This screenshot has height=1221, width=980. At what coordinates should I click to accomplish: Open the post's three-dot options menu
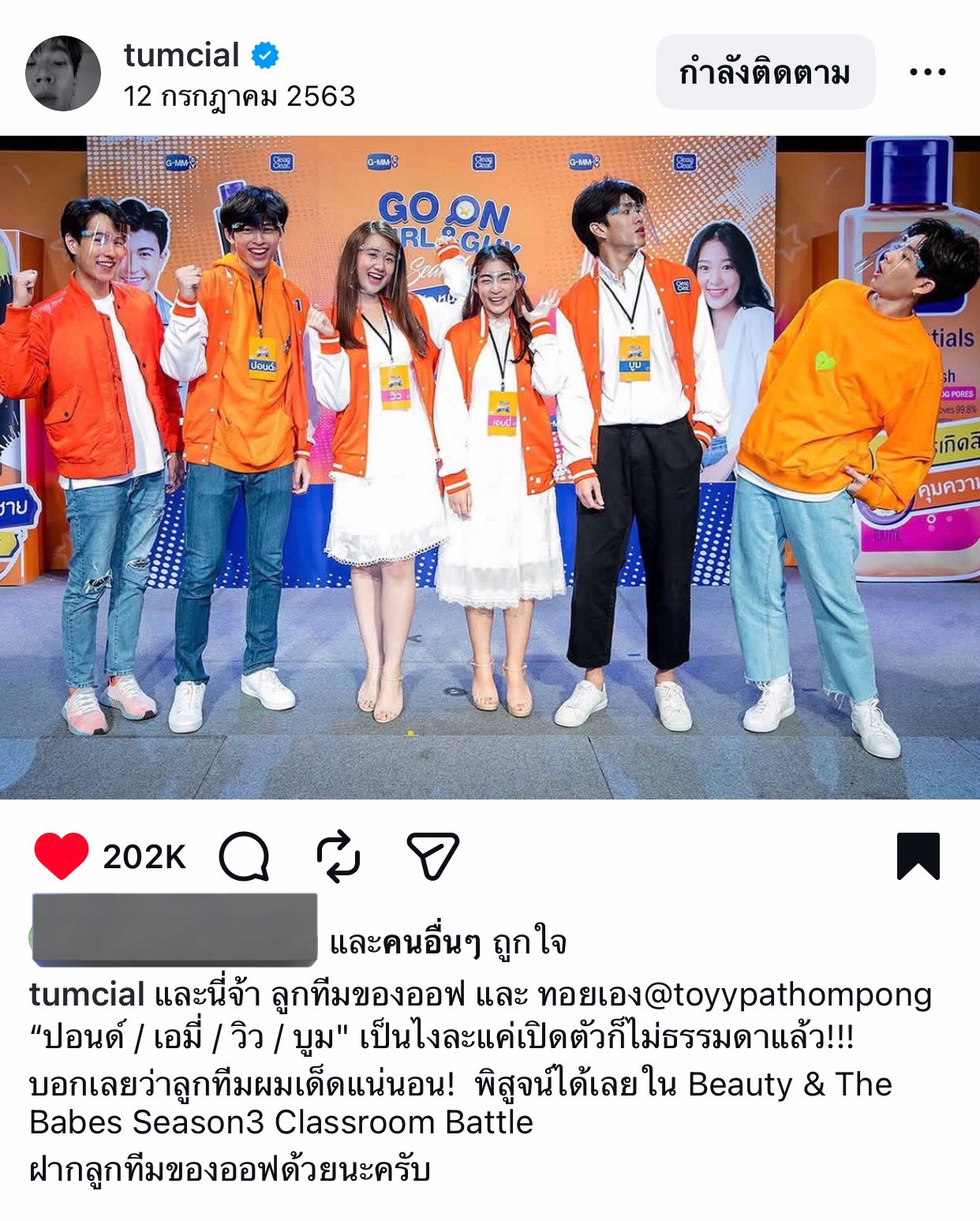pyautogui.click(x=927, y=73)
